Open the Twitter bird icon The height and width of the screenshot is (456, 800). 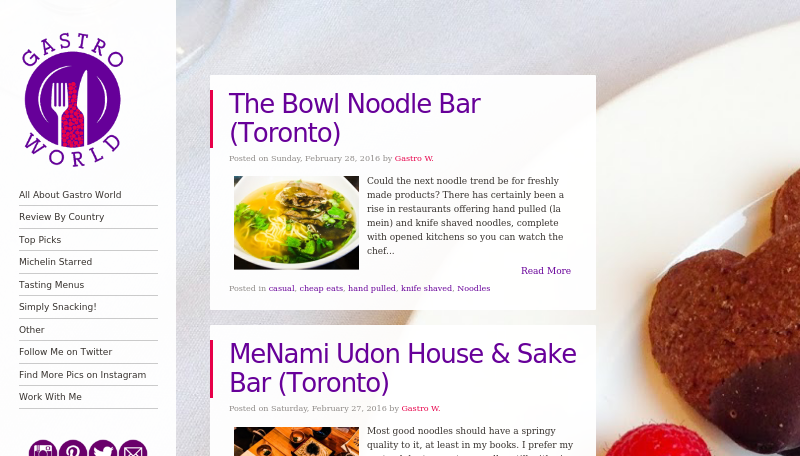click(x=103, y=451)
